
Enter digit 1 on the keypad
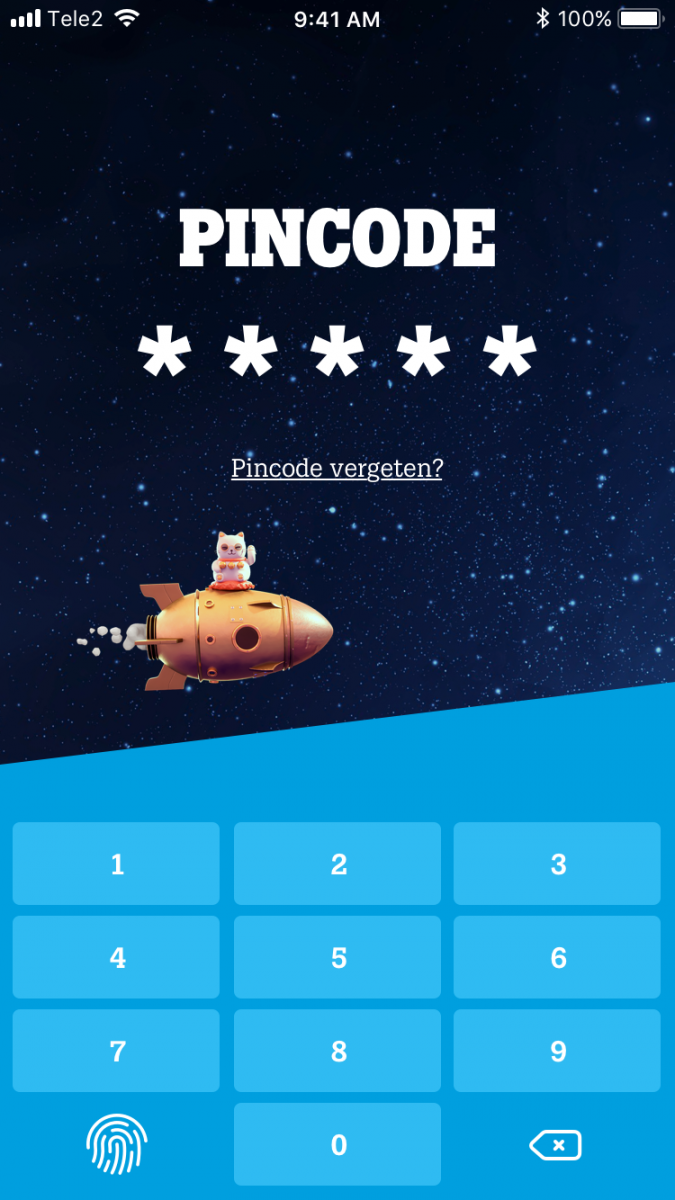(x=116, y=864)
